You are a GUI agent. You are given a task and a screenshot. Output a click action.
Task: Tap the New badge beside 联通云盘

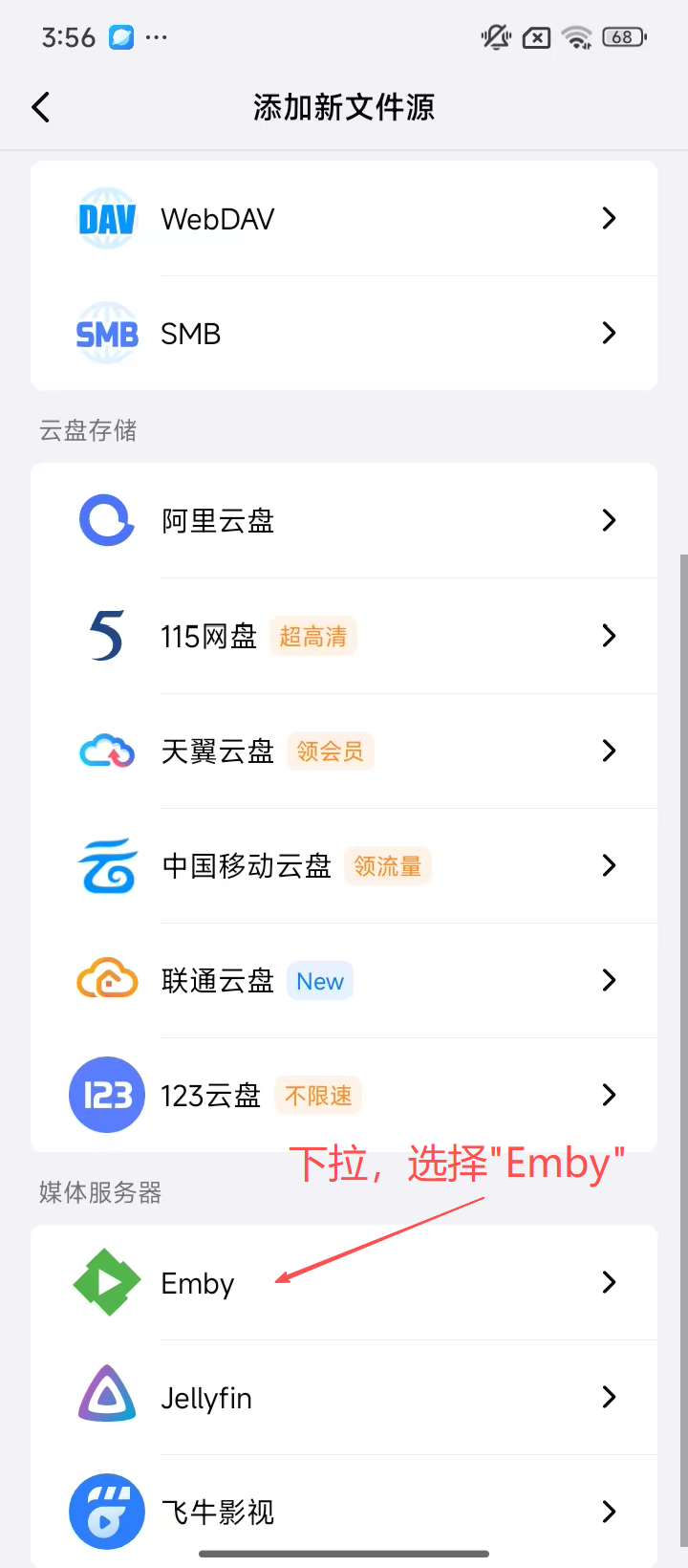coord(319,980)
